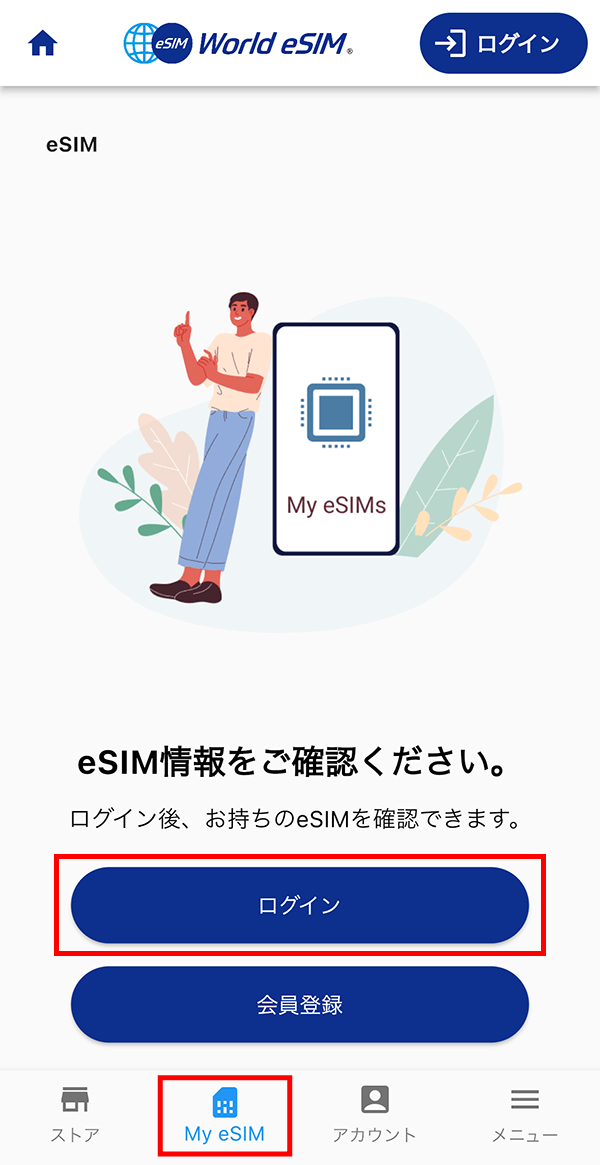Tap the header ログイン button with arrow icon

point(503,43)
